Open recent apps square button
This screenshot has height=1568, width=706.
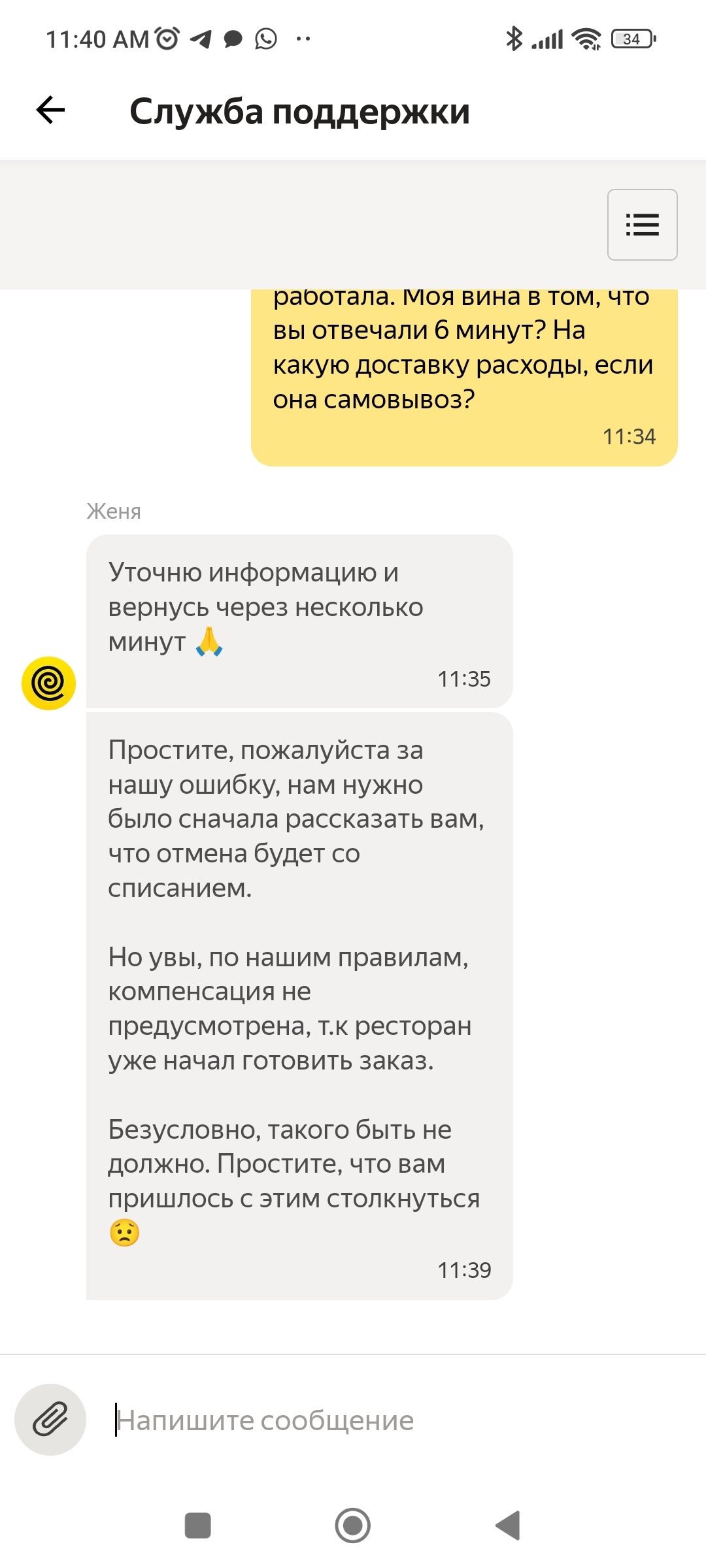pos(198,1526)
